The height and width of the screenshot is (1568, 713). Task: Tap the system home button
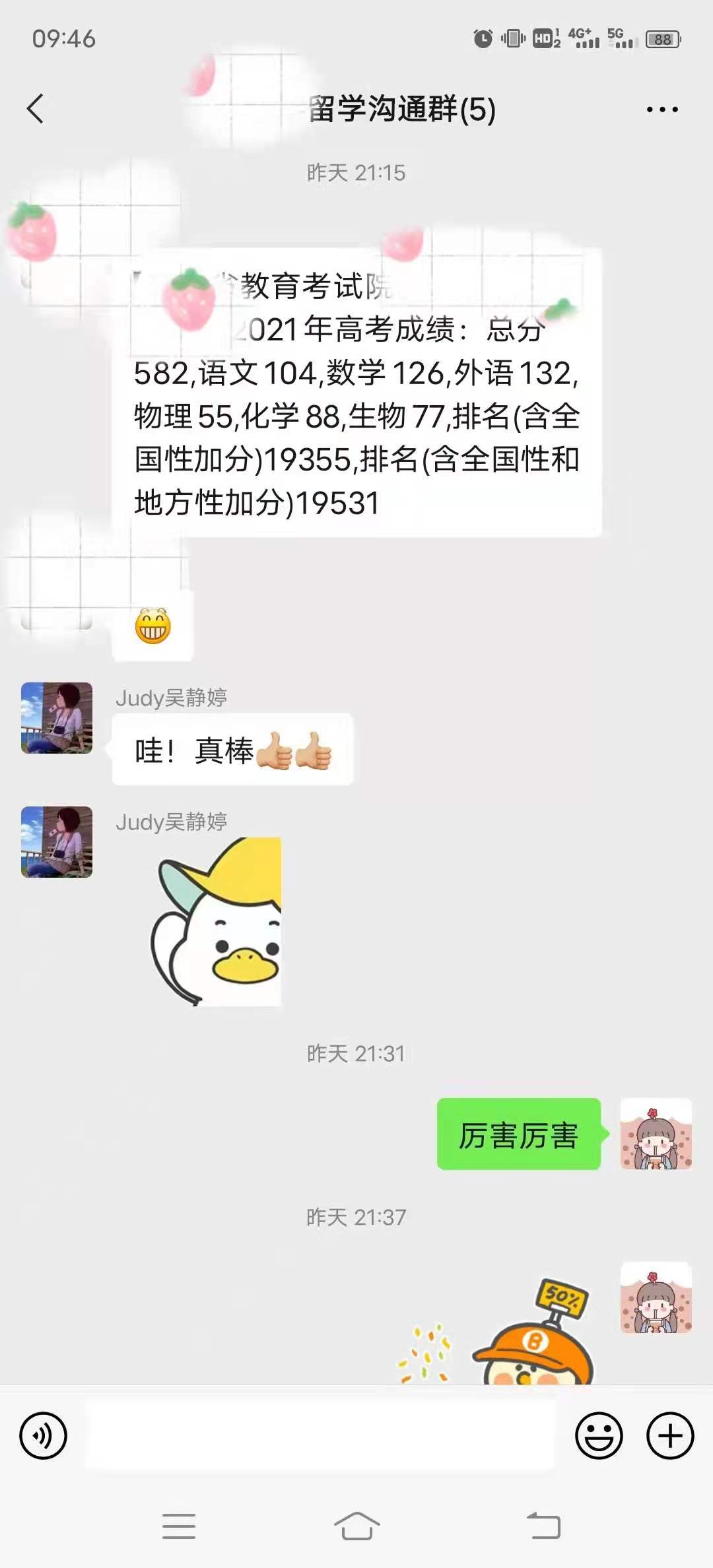coord(356,1526)
